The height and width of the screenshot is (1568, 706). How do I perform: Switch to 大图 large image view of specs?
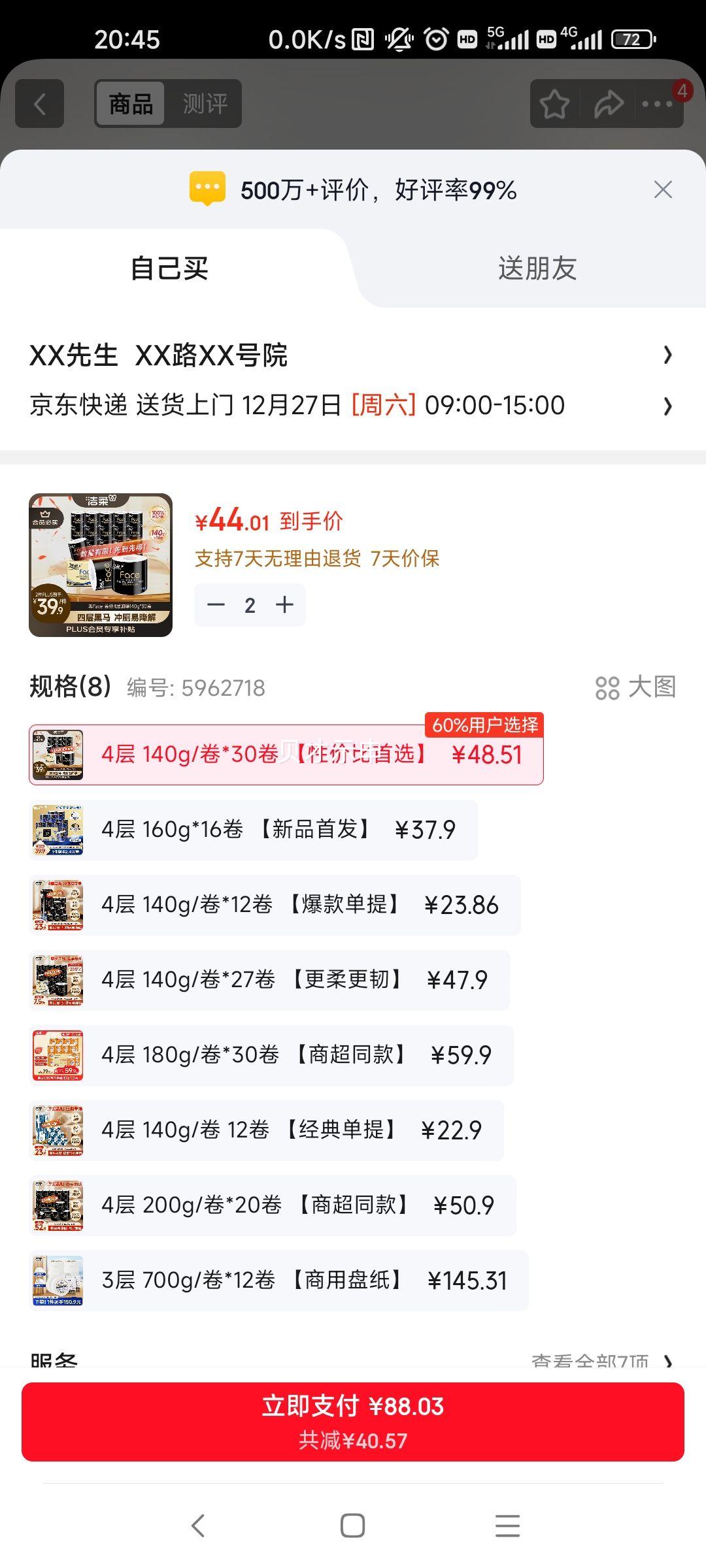pyautogui.click(x=635, y=687)
